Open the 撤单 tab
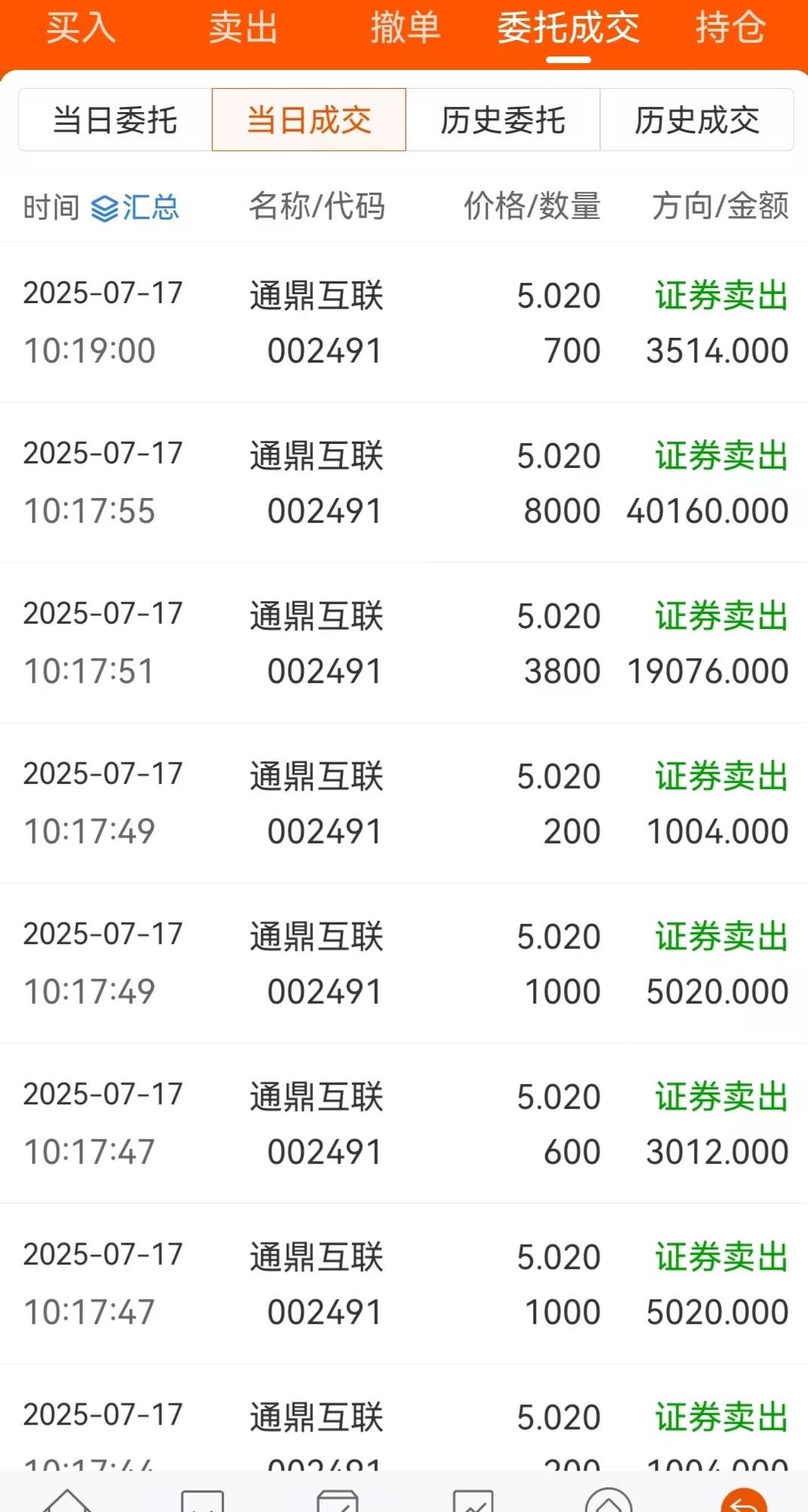Image resolution: width=808 pixels, height=1512 pixels. click(405, 28)
